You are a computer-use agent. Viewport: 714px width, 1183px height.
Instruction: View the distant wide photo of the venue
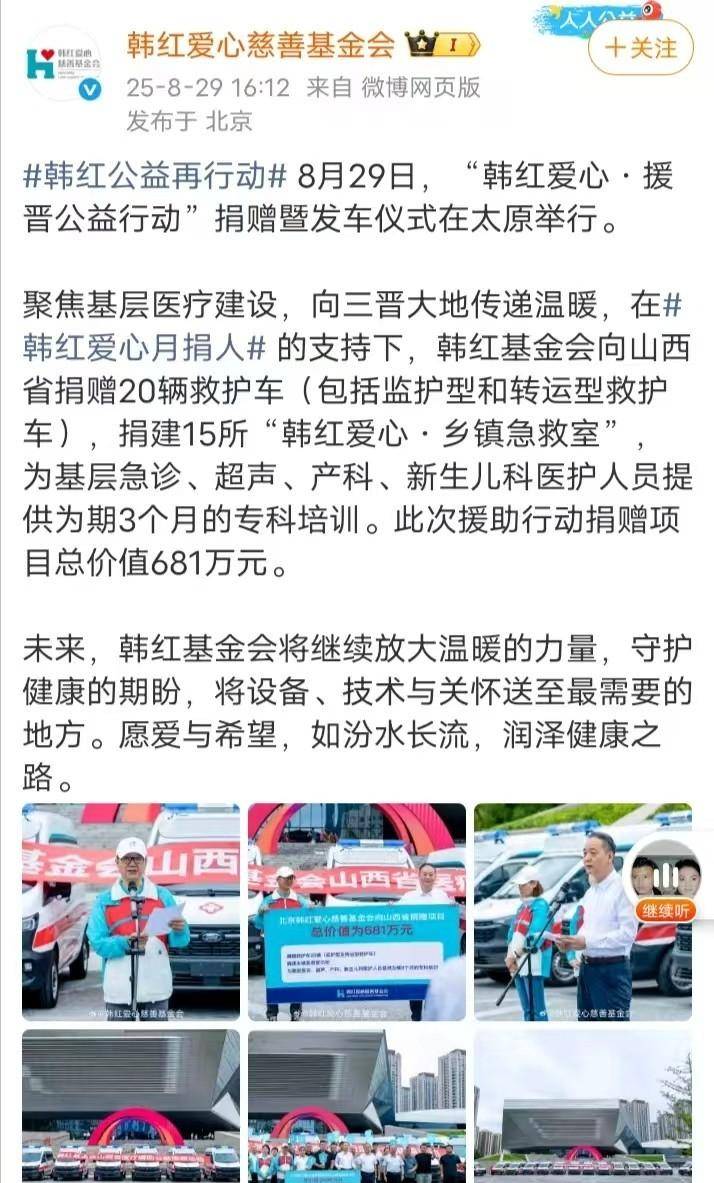(583, 1105)
